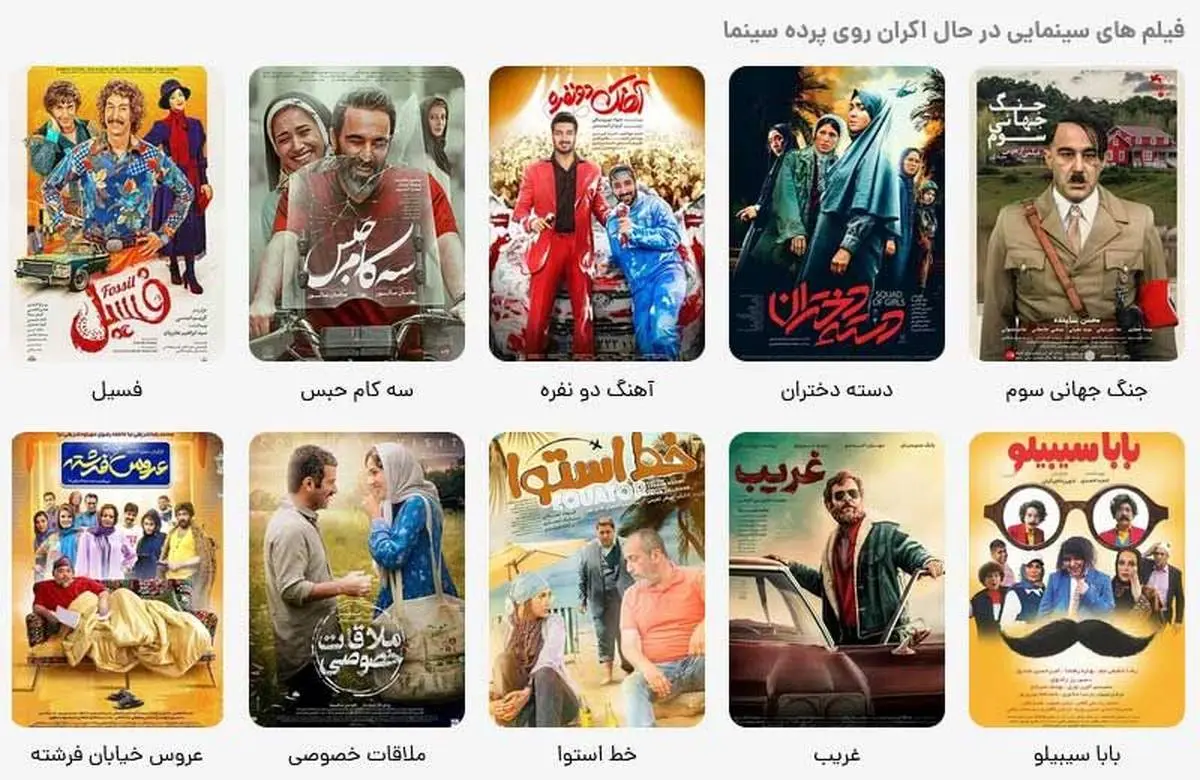Select the سه کام حبس movie poster
The image size is (1200, 780).
tap(357, 213)
